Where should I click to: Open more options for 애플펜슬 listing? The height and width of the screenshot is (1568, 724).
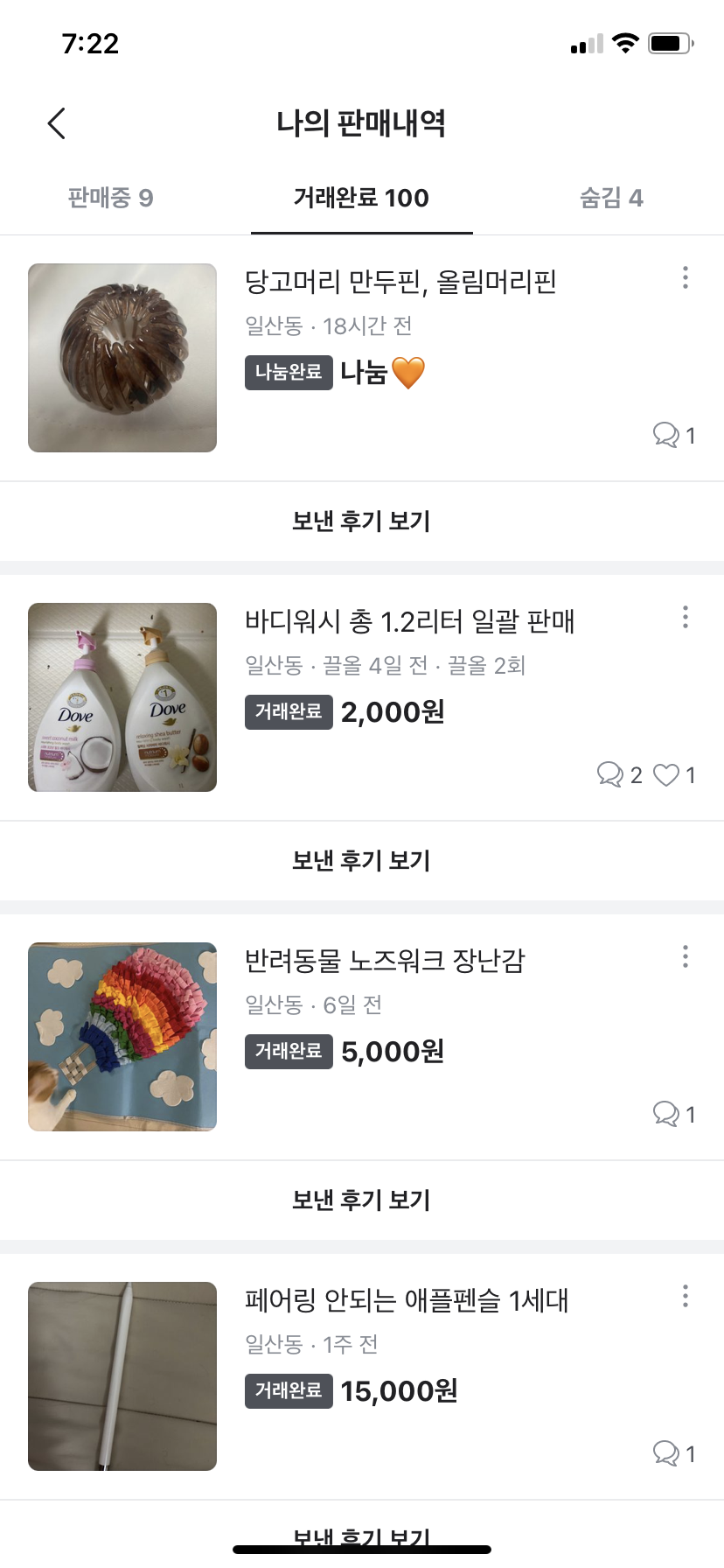click(x=686, y=1296)
